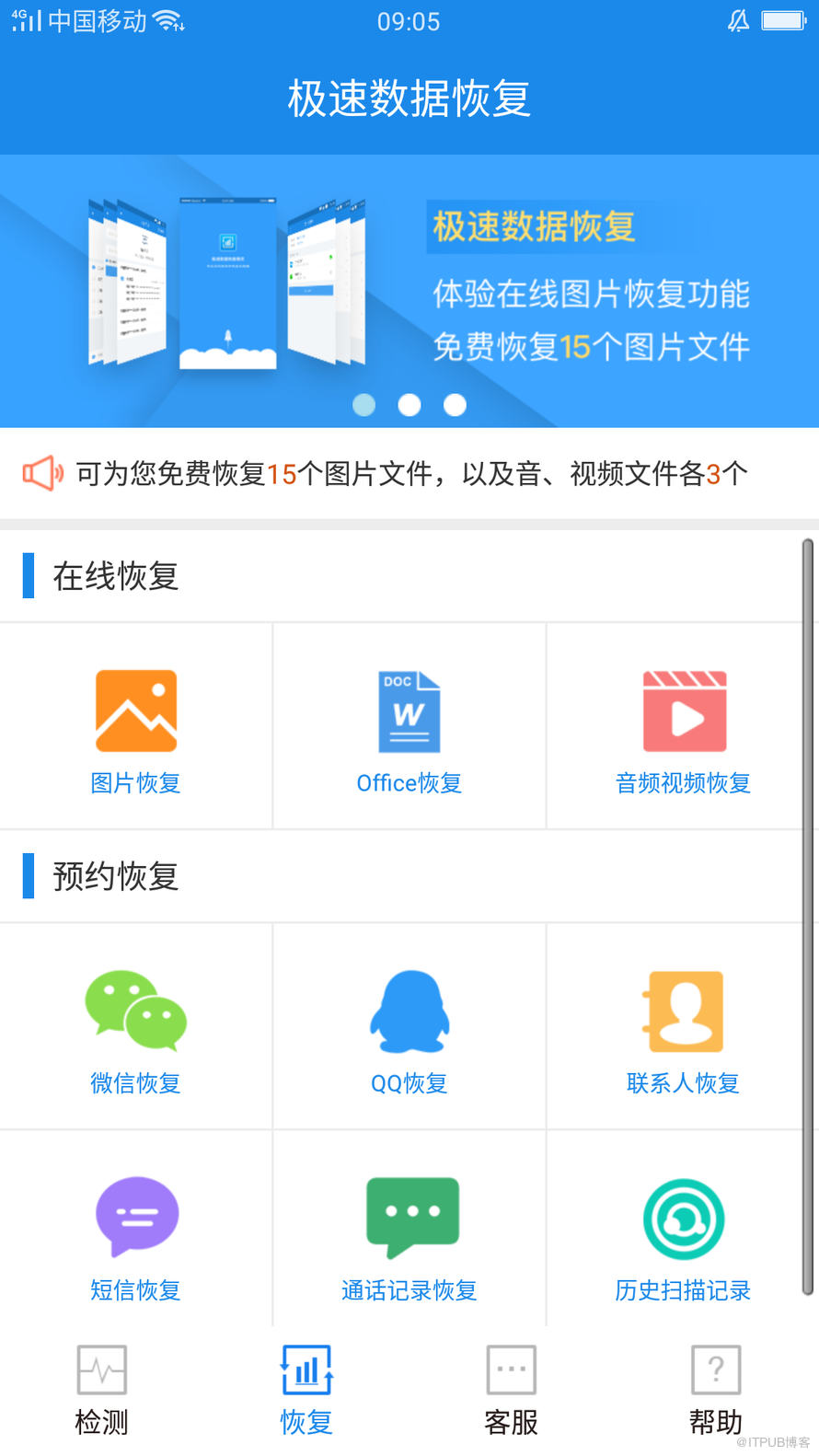Screen dimensions: 819x1456
Task: Switch to the 帮助 help tab
Action: 716,1390
